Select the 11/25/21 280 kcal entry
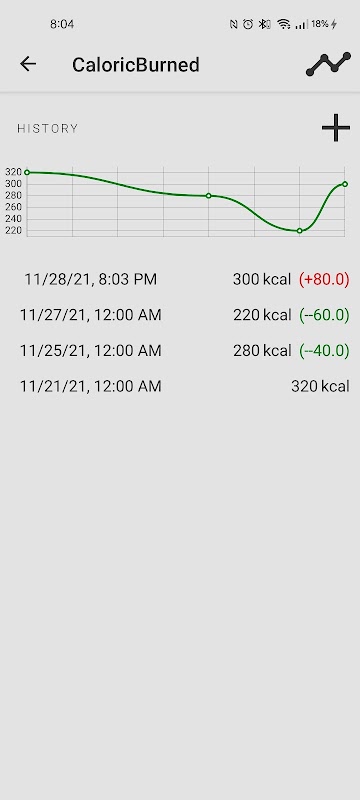The width and height of the screenshot is (360, 800). (x=180, y=351)
